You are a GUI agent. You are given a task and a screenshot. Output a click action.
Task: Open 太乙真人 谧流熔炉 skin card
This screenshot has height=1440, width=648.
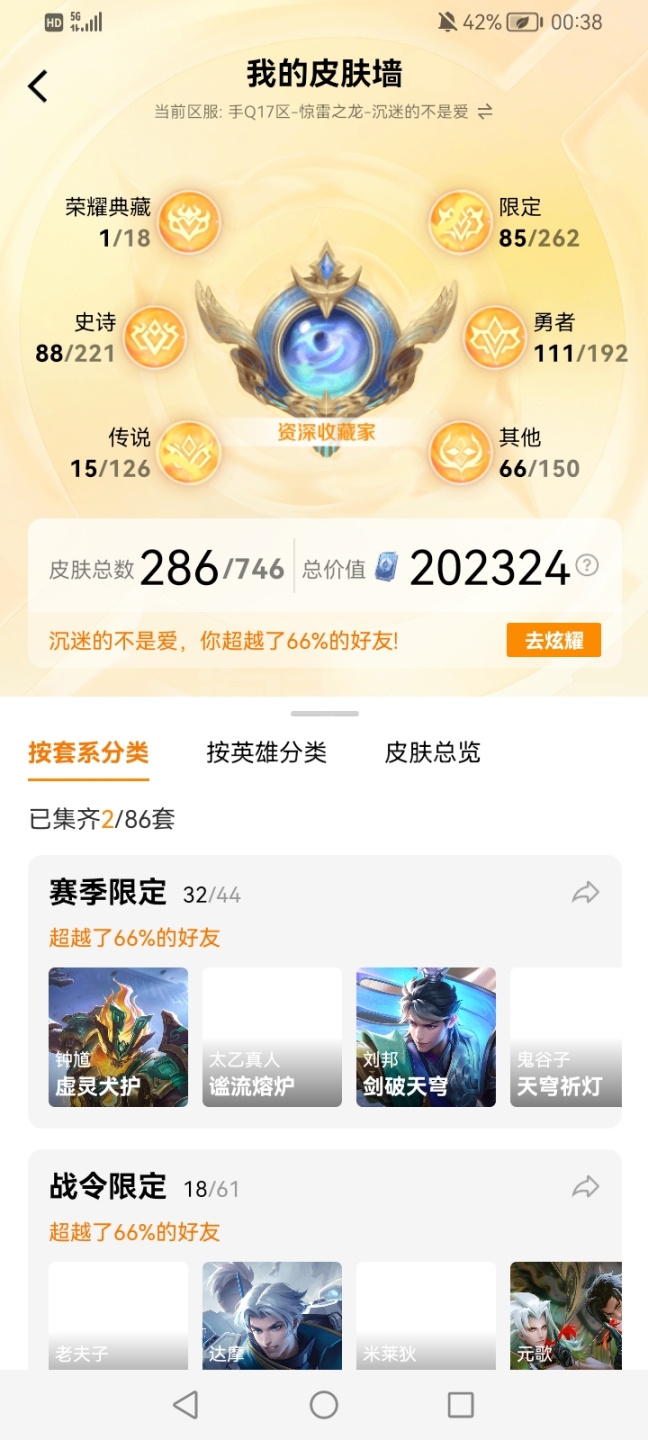coord(272,1037)
